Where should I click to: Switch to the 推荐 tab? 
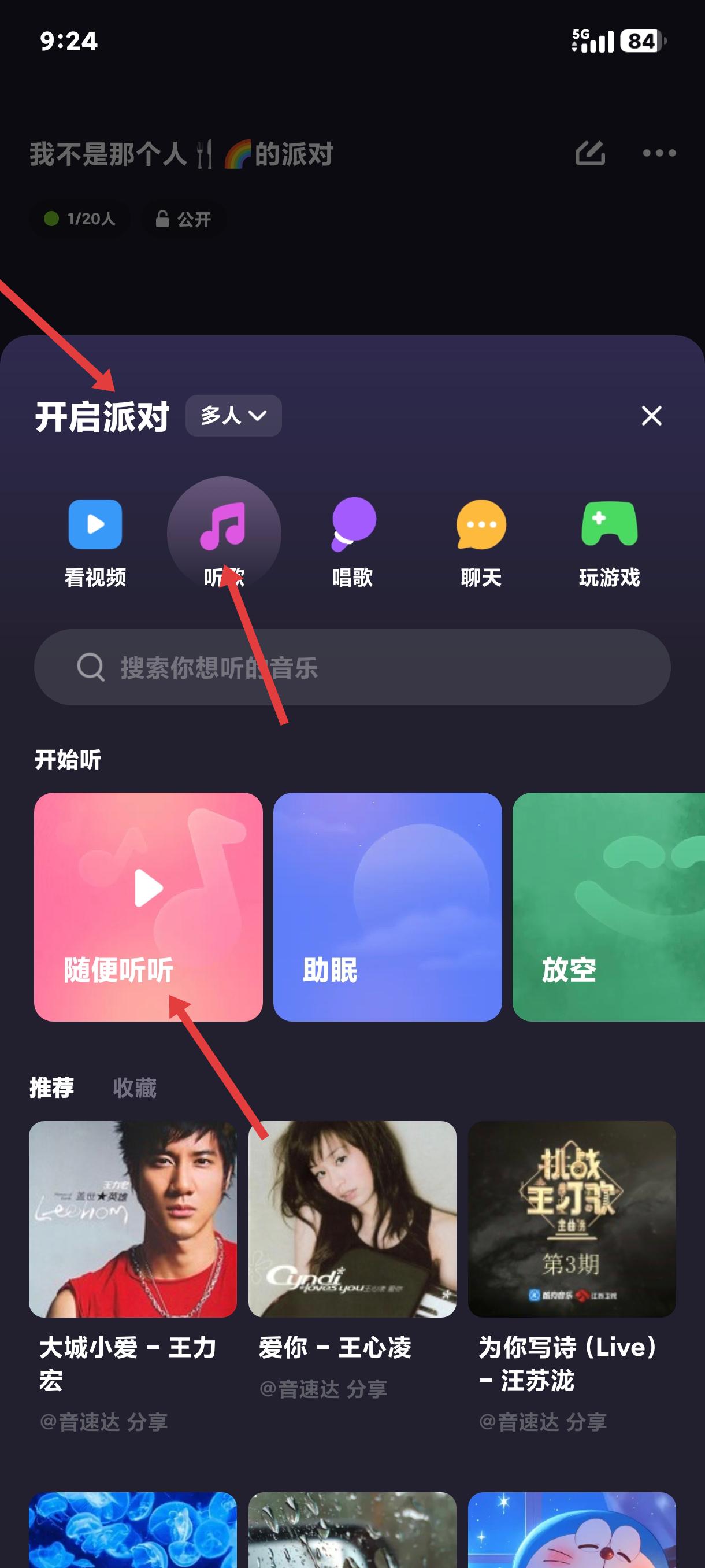coord(51,1088)
